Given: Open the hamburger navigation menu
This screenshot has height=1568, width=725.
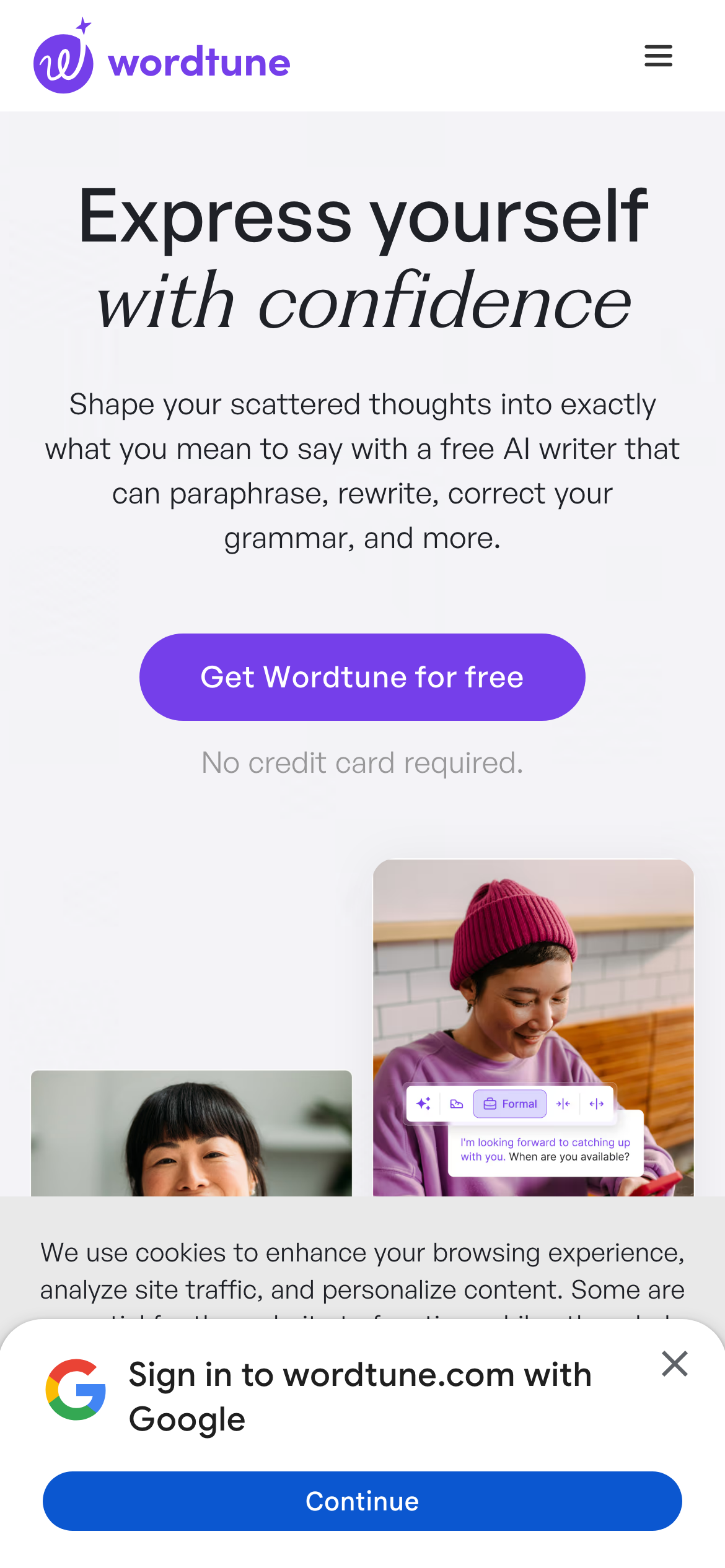Looking at the screenshot, I should pos(658,56).
